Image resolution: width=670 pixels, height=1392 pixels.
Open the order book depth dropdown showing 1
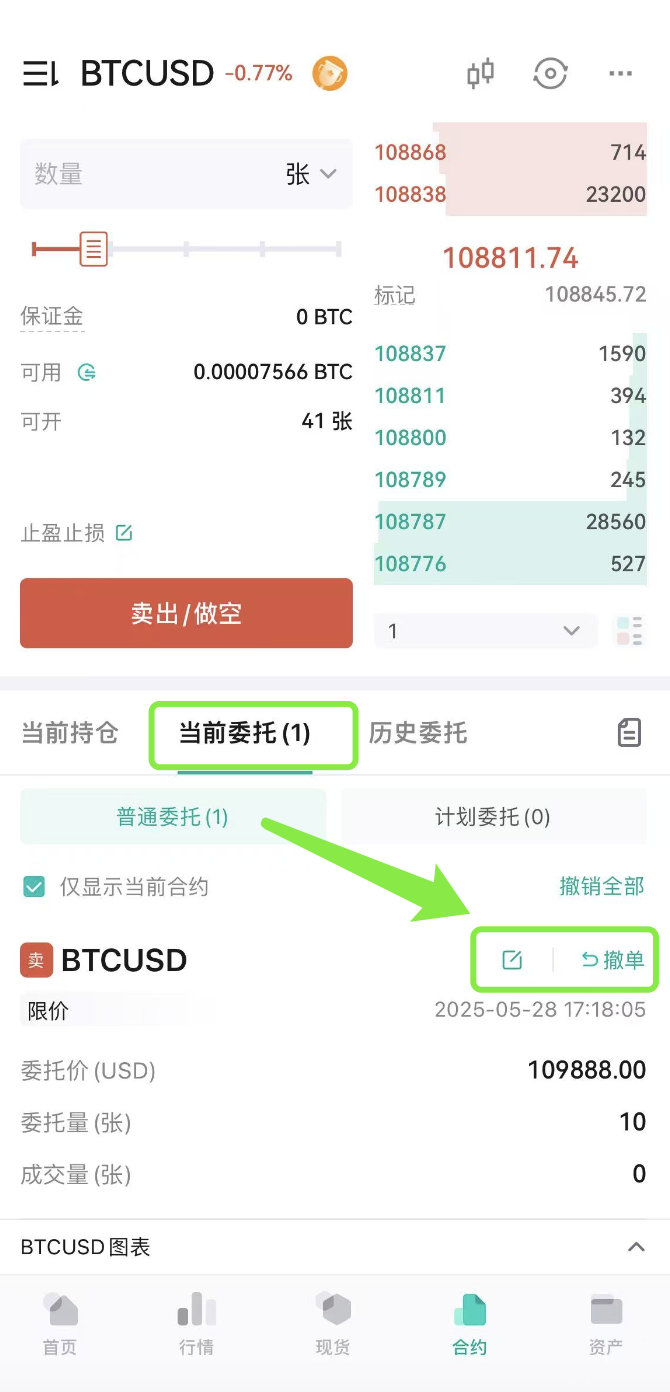[x=485, y=631]
